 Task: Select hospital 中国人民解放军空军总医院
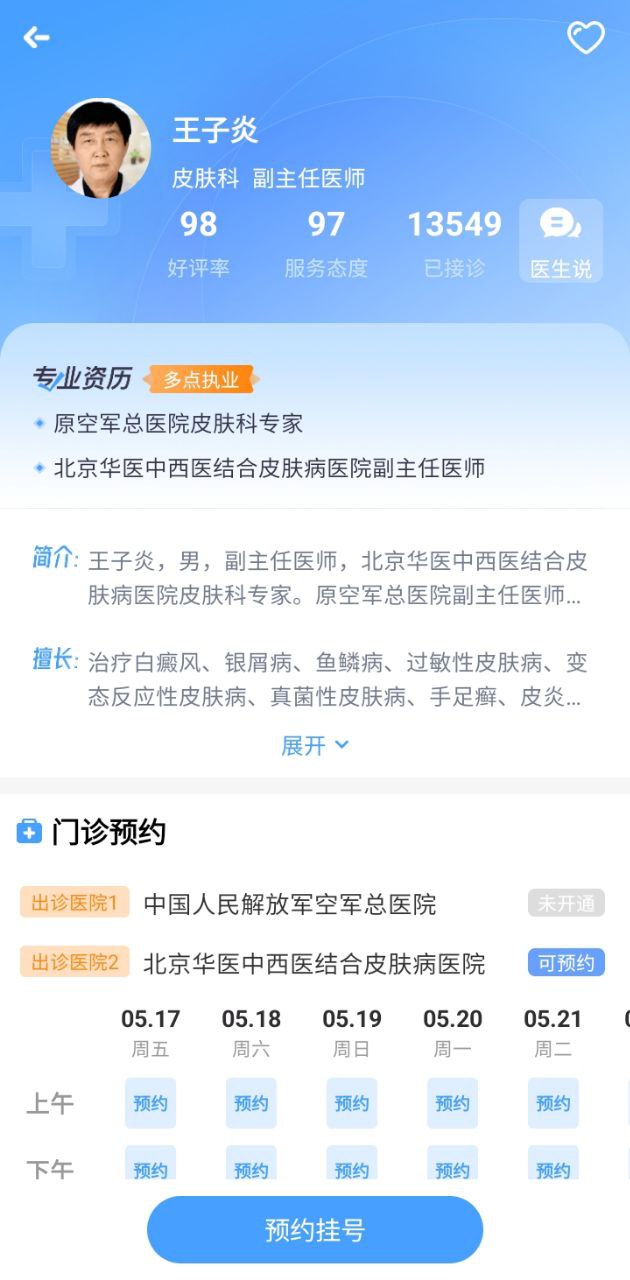click(290, 904)
